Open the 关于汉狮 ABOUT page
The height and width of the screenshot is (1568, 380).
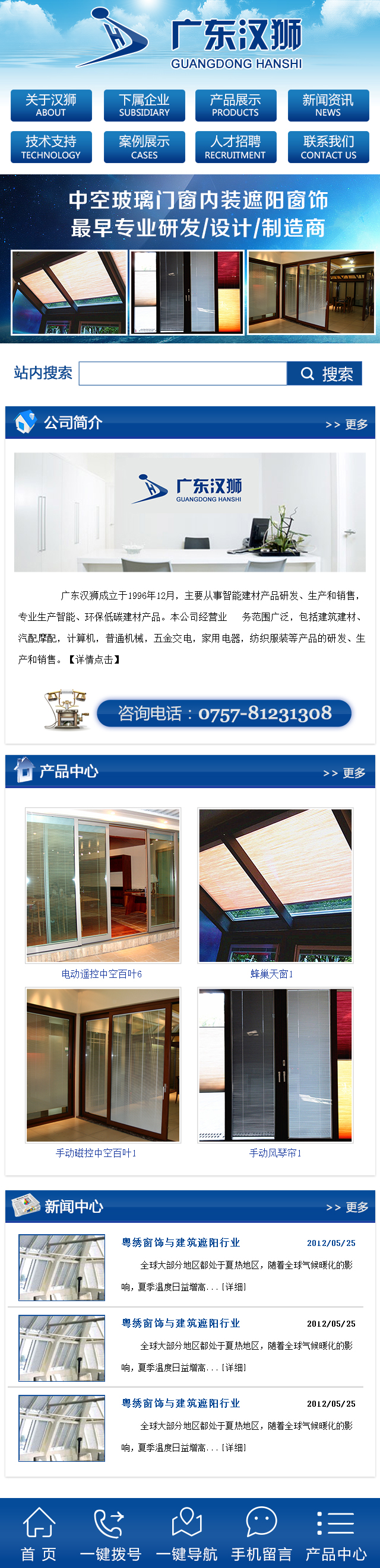[51, 106]
